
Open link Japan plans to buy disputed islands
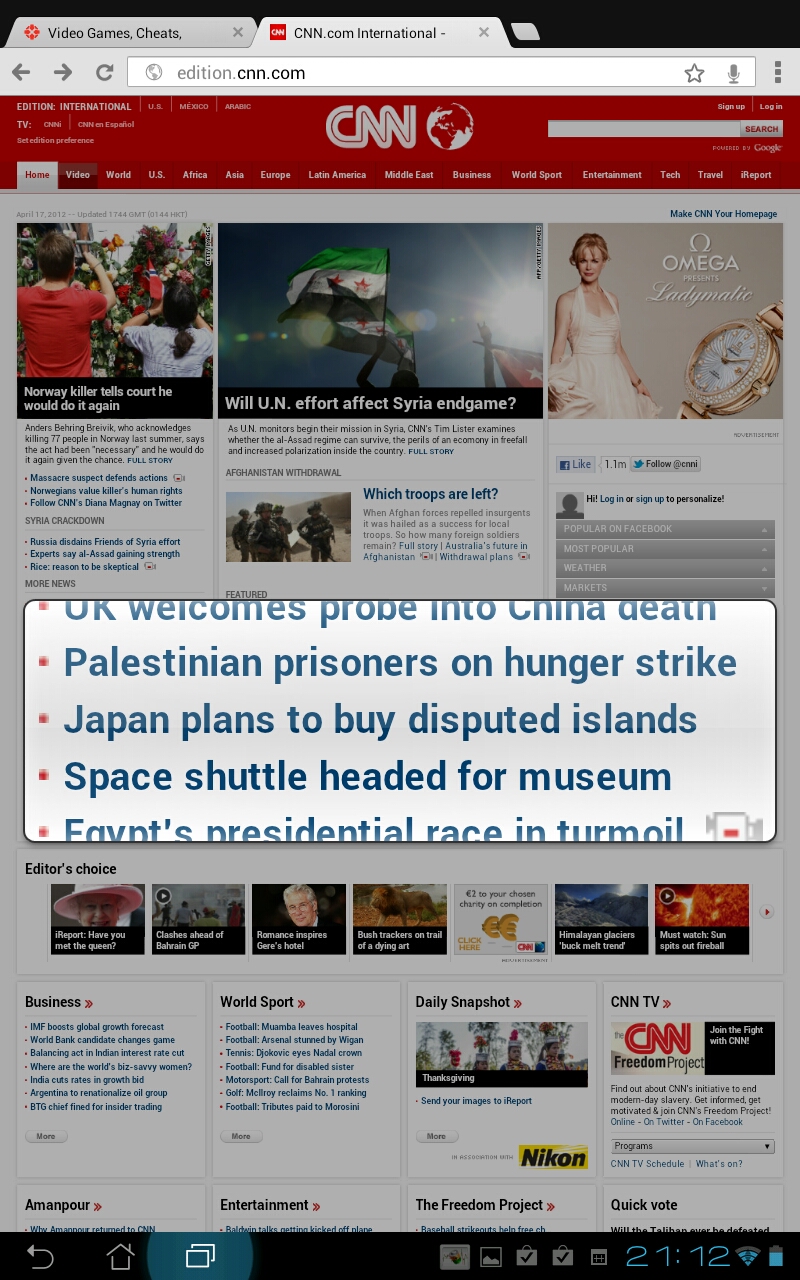[380, 720]
